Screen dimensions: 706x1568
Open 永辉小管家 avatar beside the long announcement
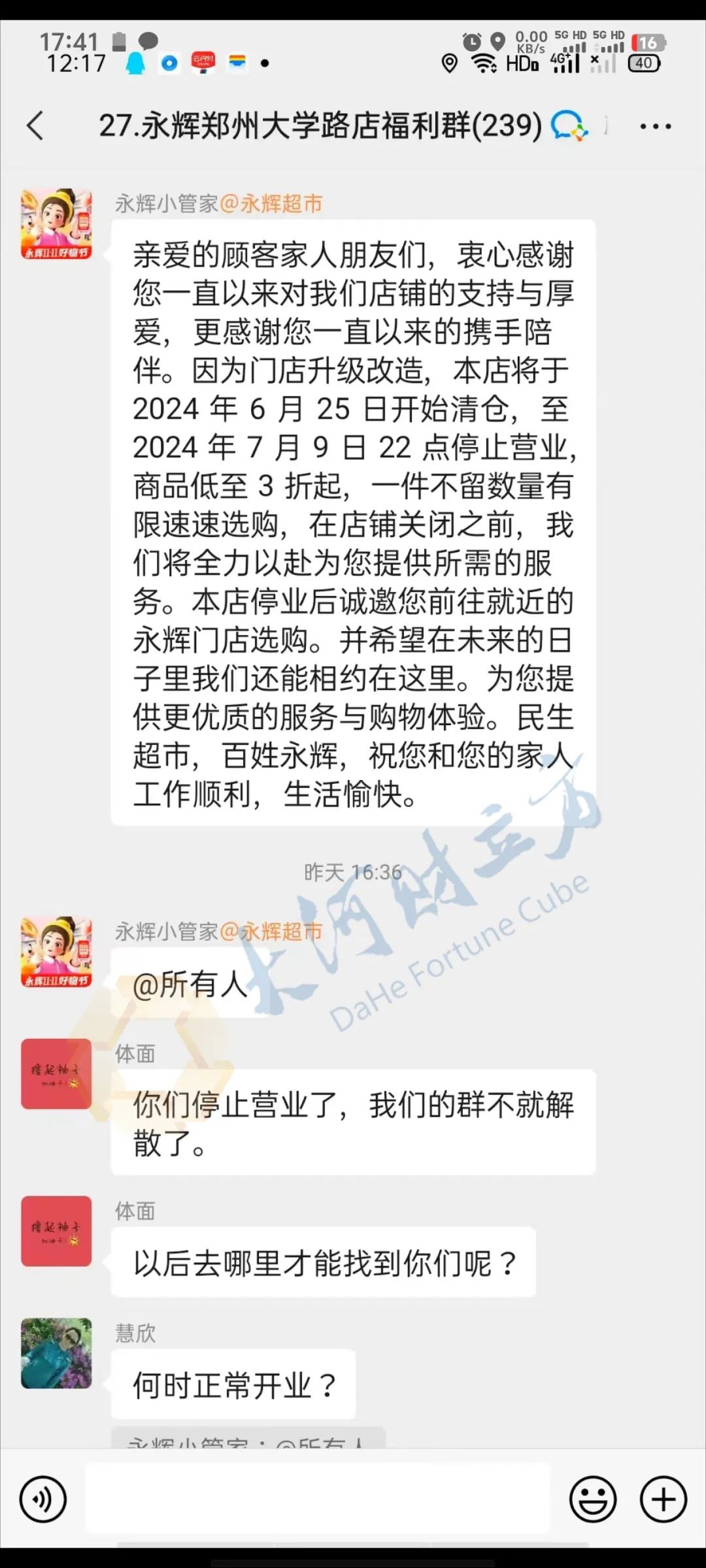[56, 224]
